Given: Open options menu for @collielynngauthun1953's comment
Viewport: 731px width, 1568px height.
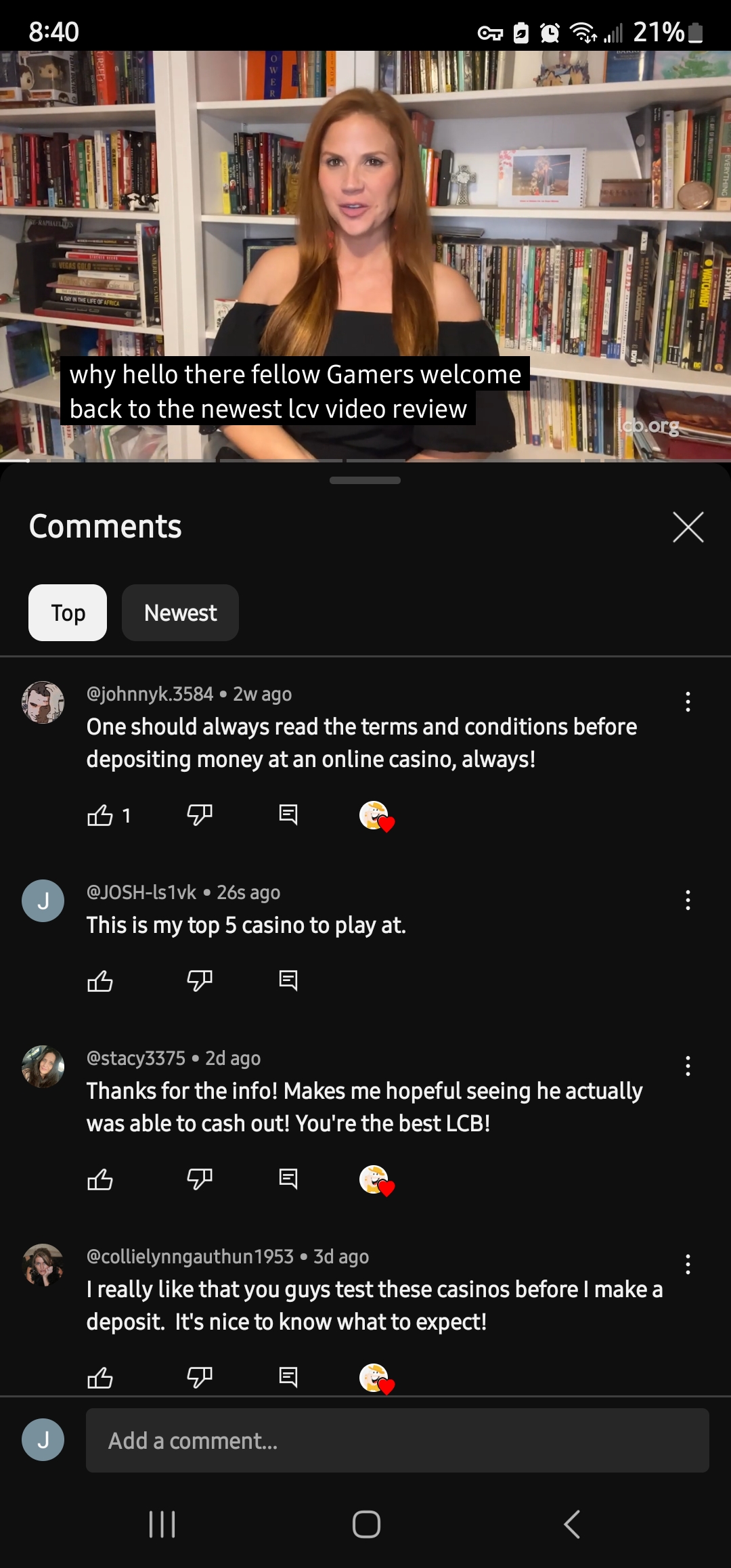Looking at the screenshot, I should click(x=688, y=1264).
